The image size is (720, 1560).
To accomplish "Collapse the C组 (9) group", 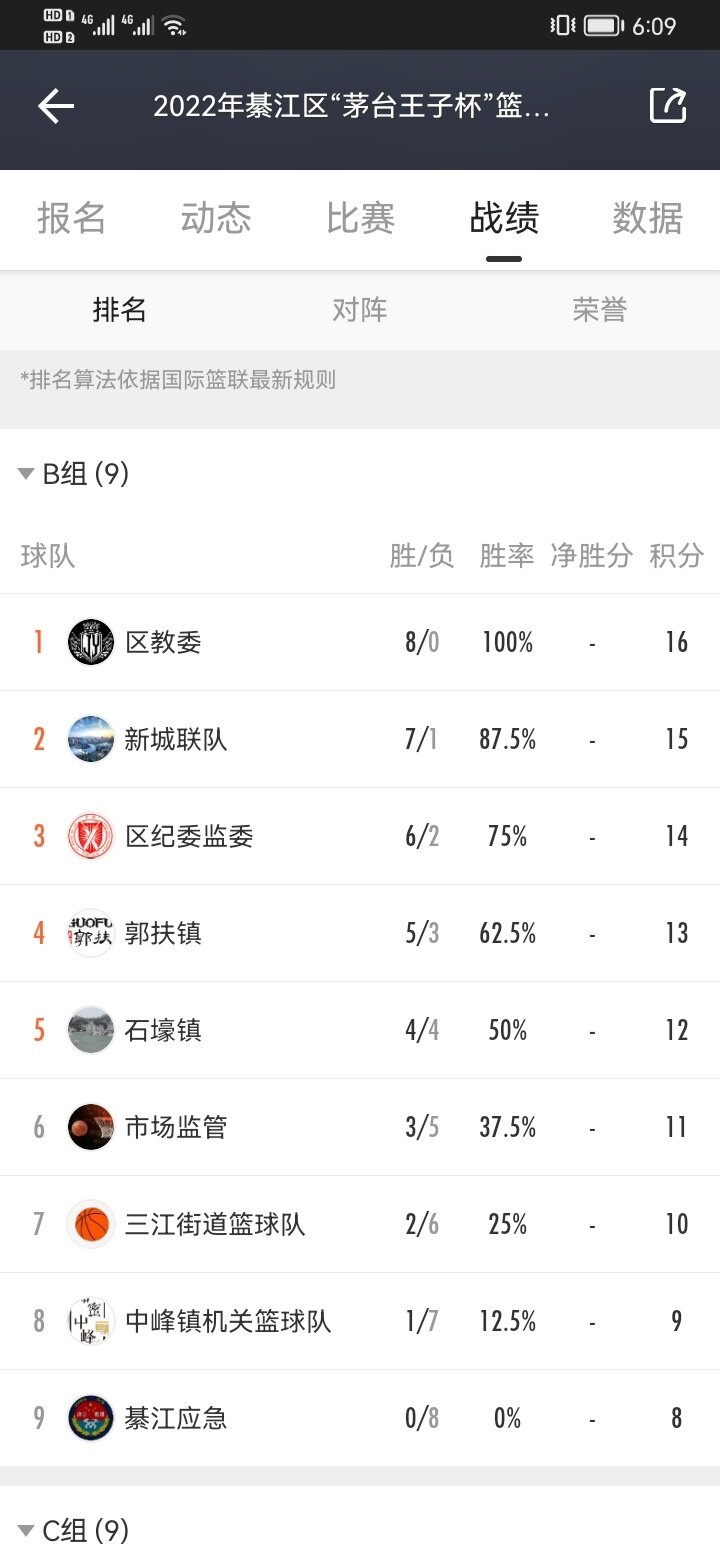I will 75,1530.
